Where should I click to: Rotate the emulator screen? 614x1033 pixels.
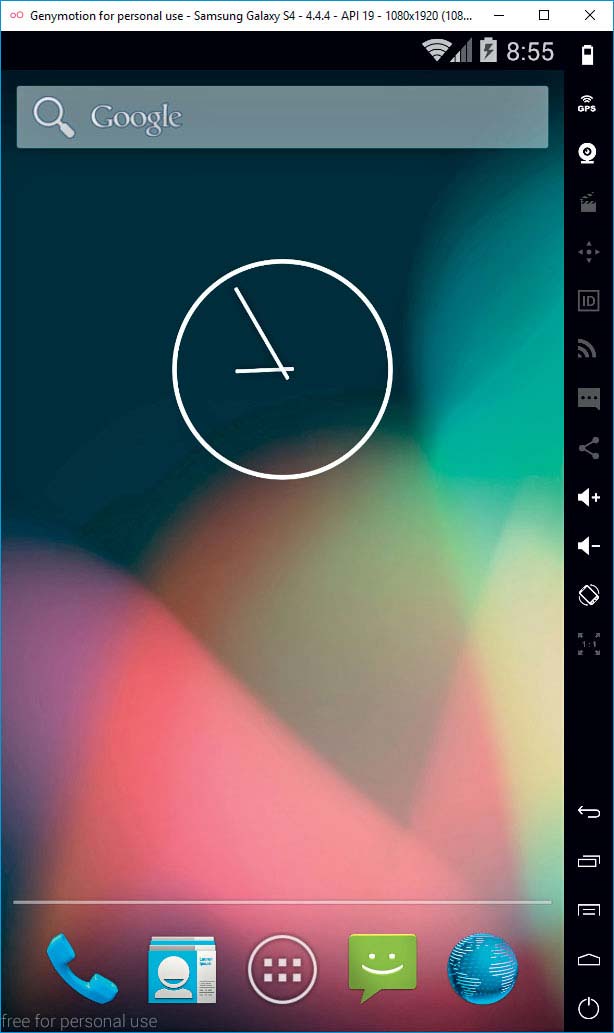click(x=588, y=595)
